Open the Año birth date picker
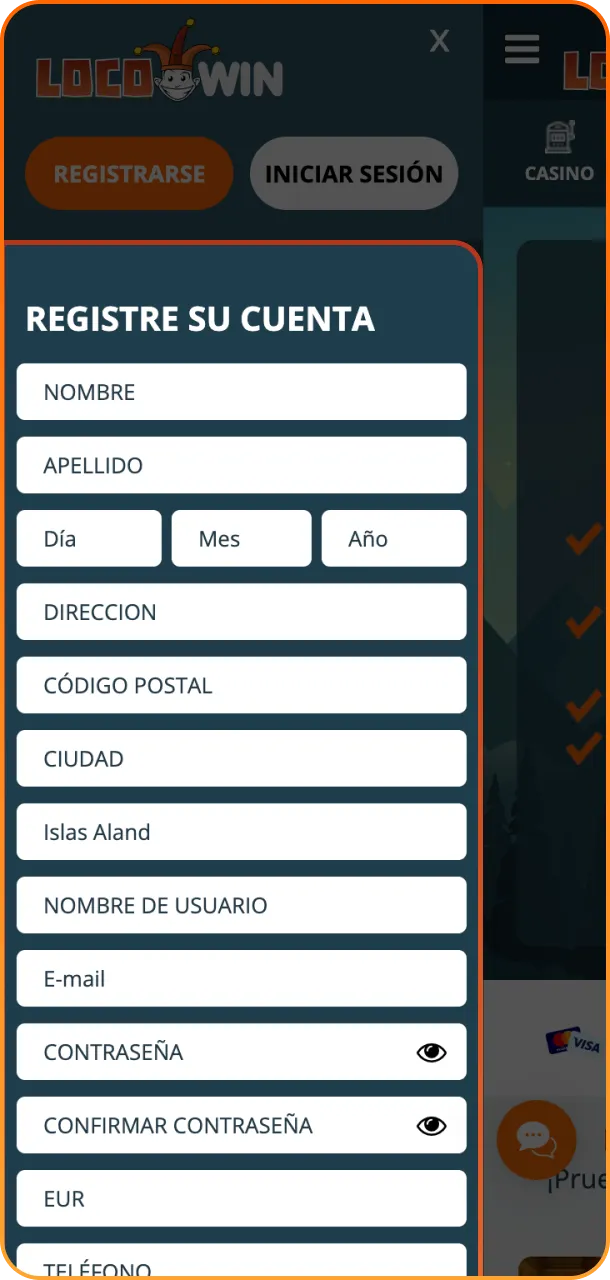 coord(393,539)
